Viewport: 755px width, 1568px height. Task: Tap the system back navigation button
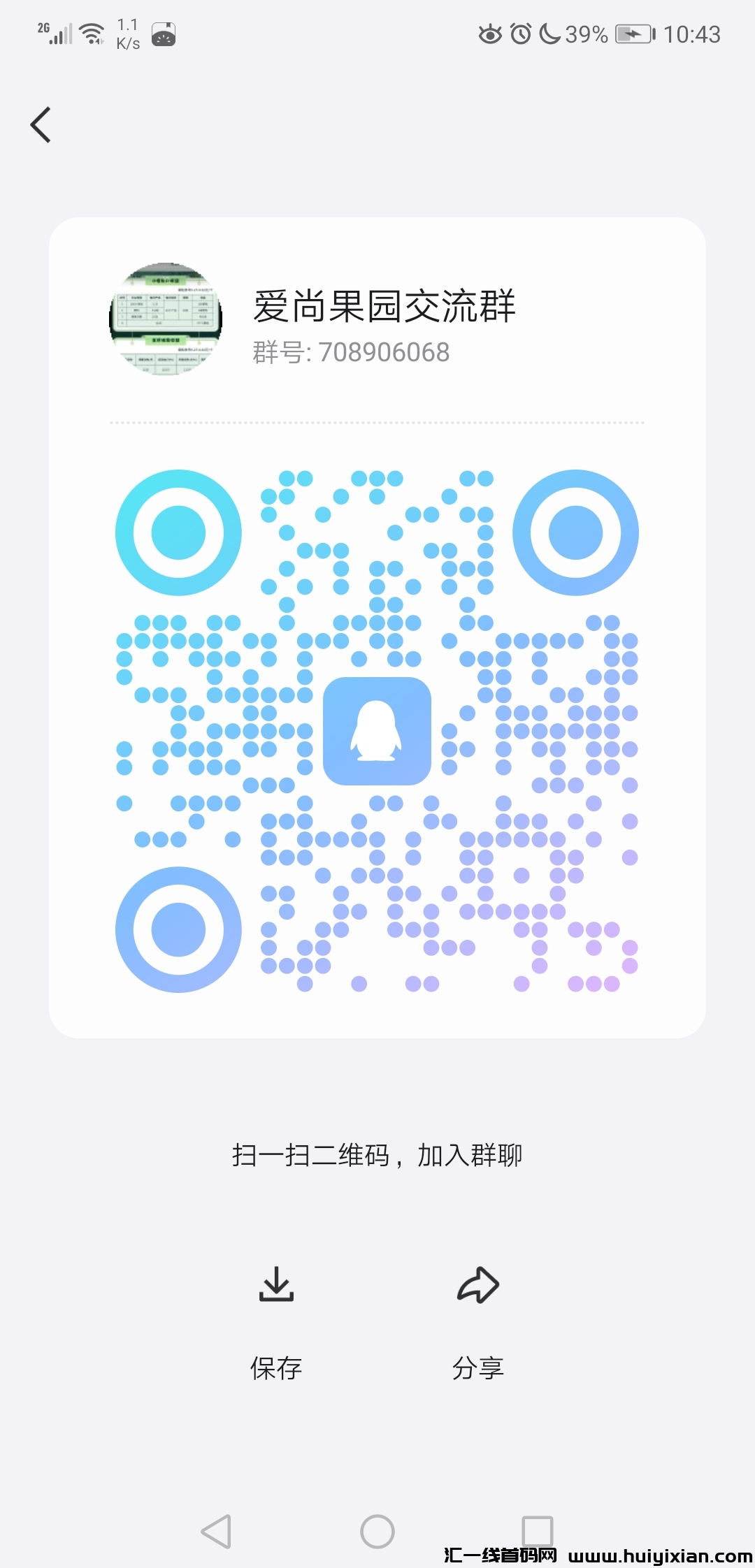click(x=216, y=1532)
